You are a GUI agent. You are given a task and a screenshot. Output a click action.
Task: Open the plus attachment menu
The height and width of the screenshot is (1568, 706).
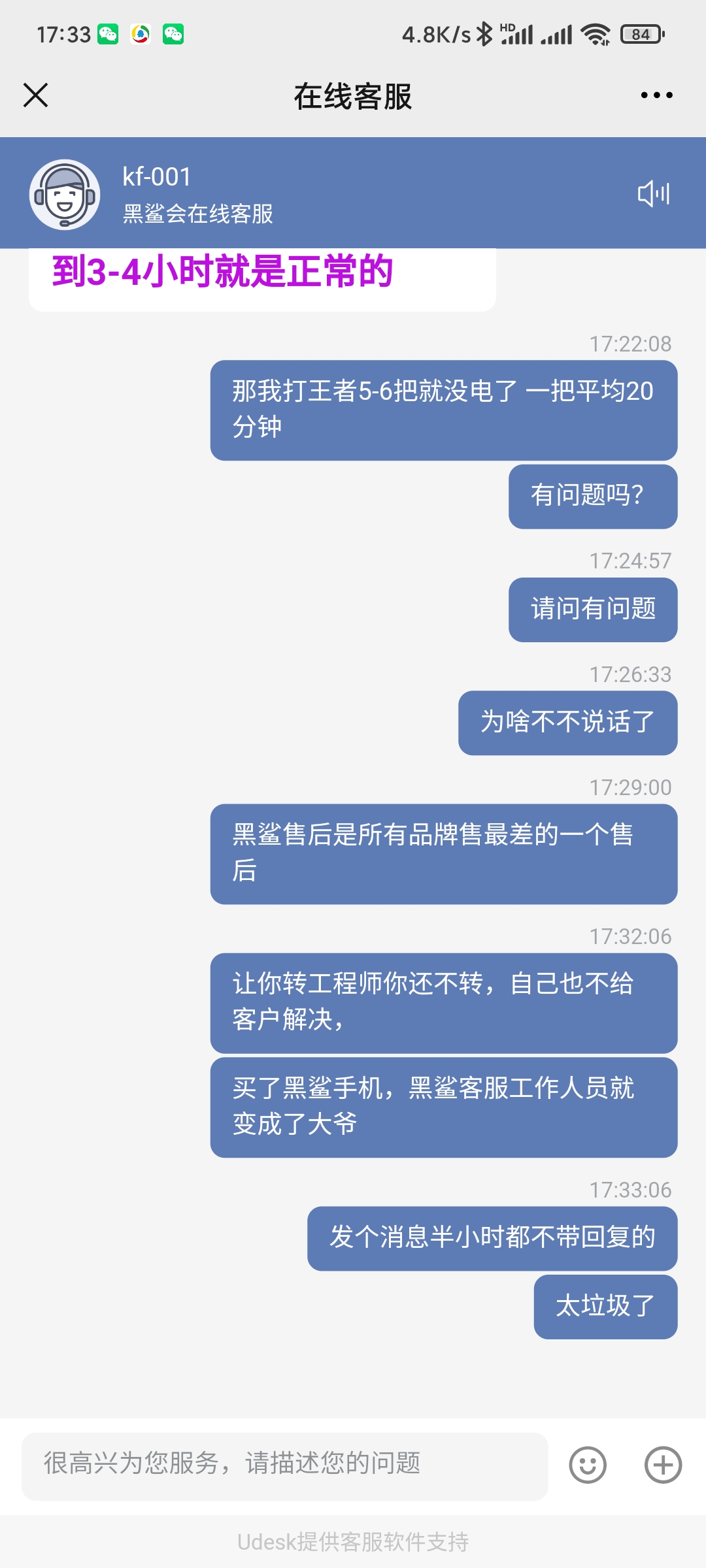[x=663, y=1465]
